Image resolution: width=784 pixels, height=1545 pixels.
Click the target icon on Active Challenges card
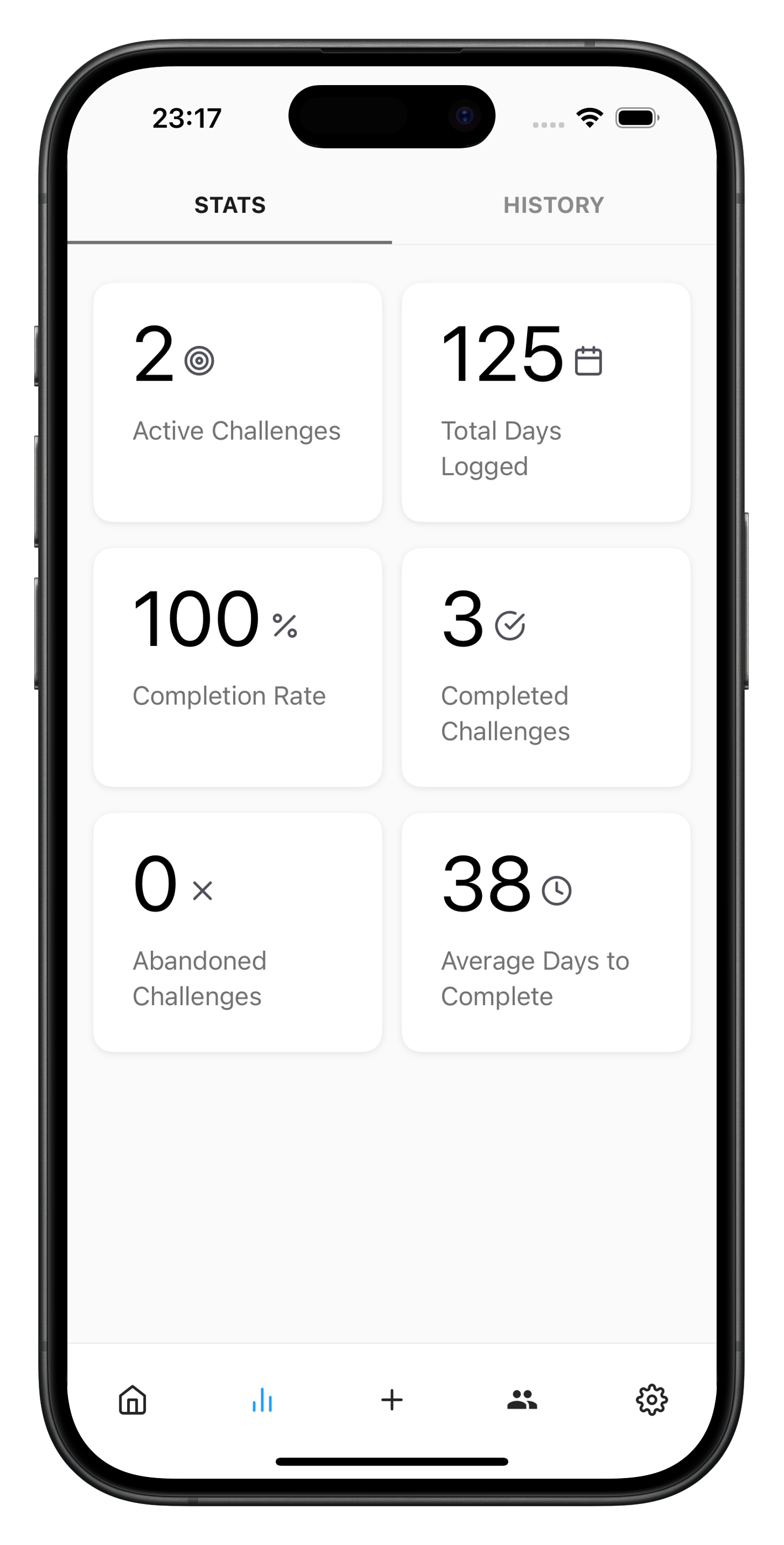coord(198,360)
